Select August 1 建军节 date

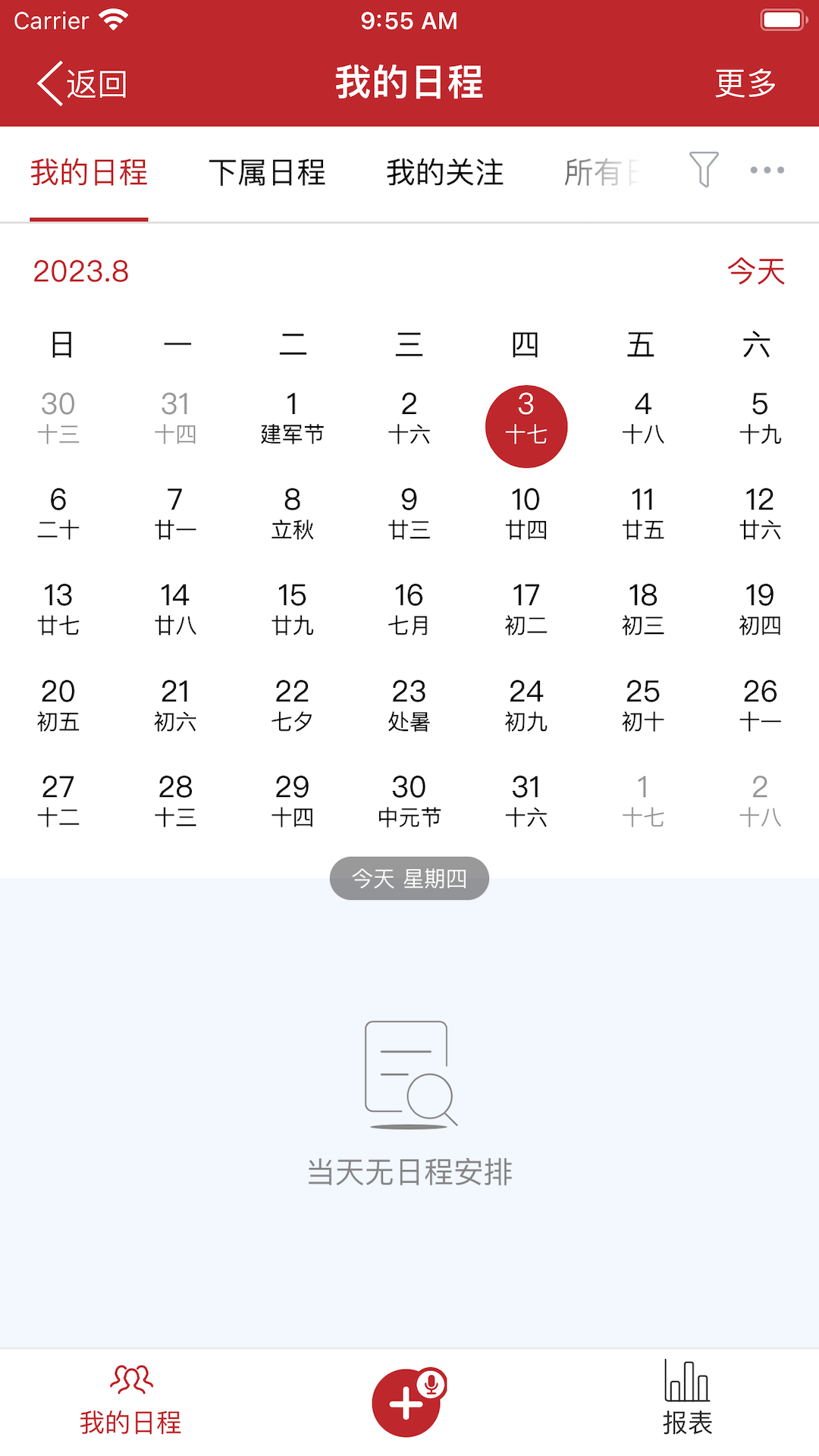pos(292,418)
